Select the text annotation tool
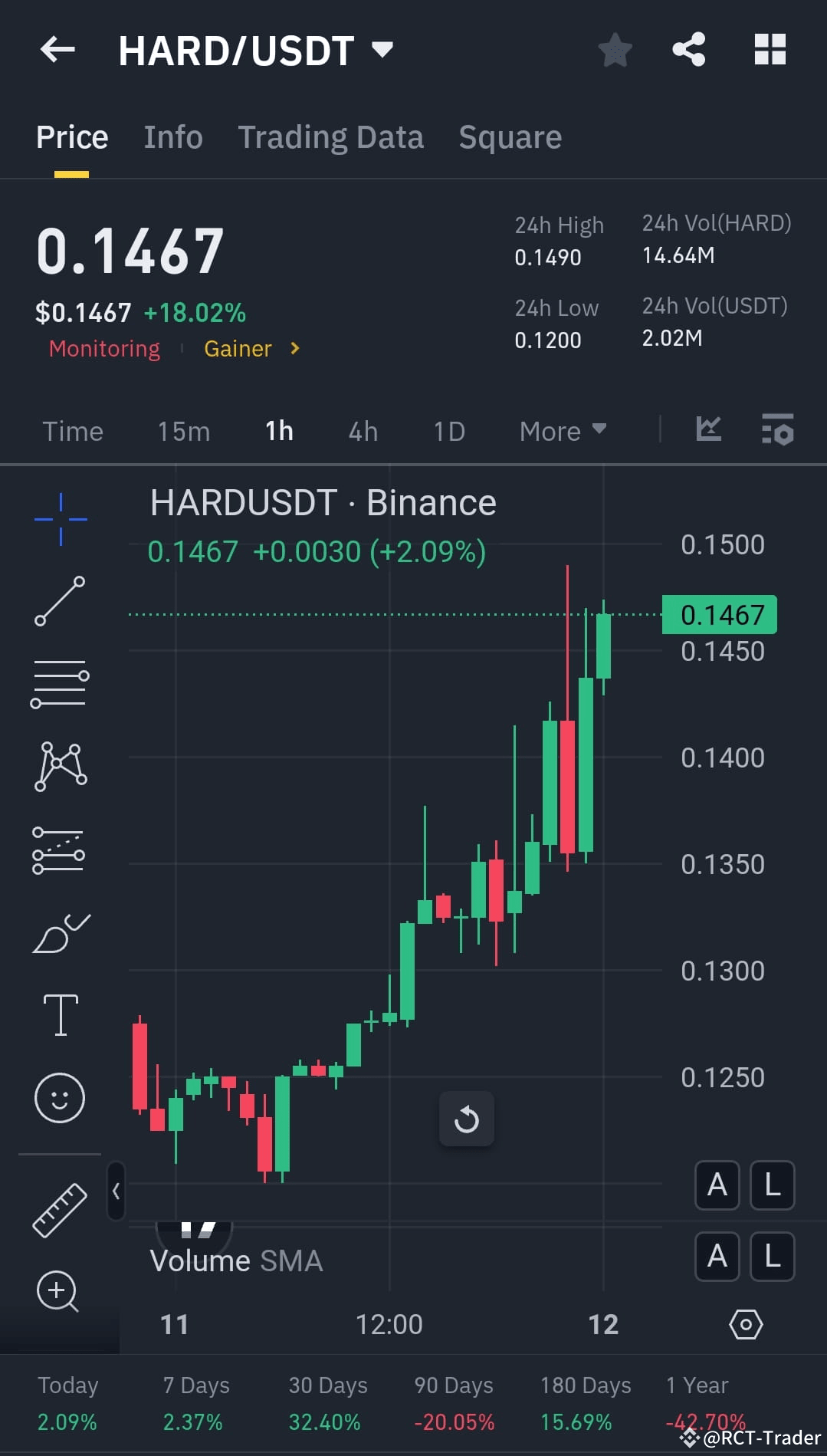Viewport: 827px width, 1456px height. [60, 1014]
